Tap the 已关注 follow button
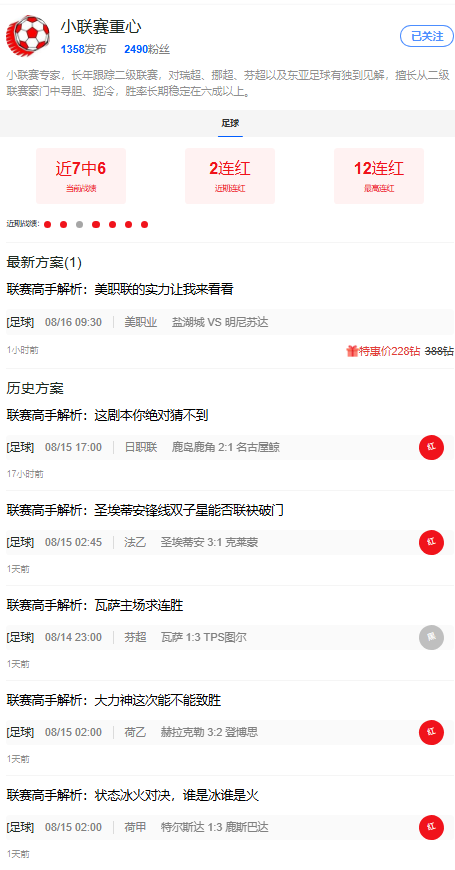 (x=427, y=36)
